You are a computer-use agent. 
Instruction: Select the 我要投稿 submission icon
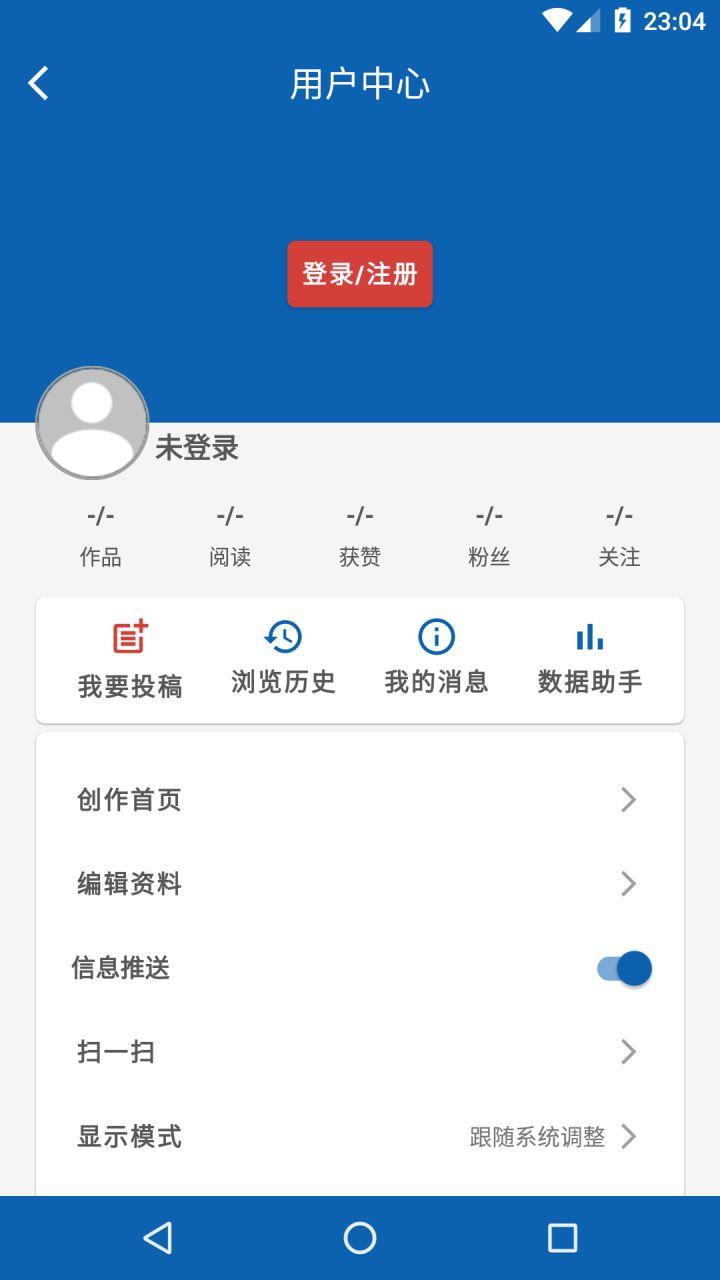128,636
